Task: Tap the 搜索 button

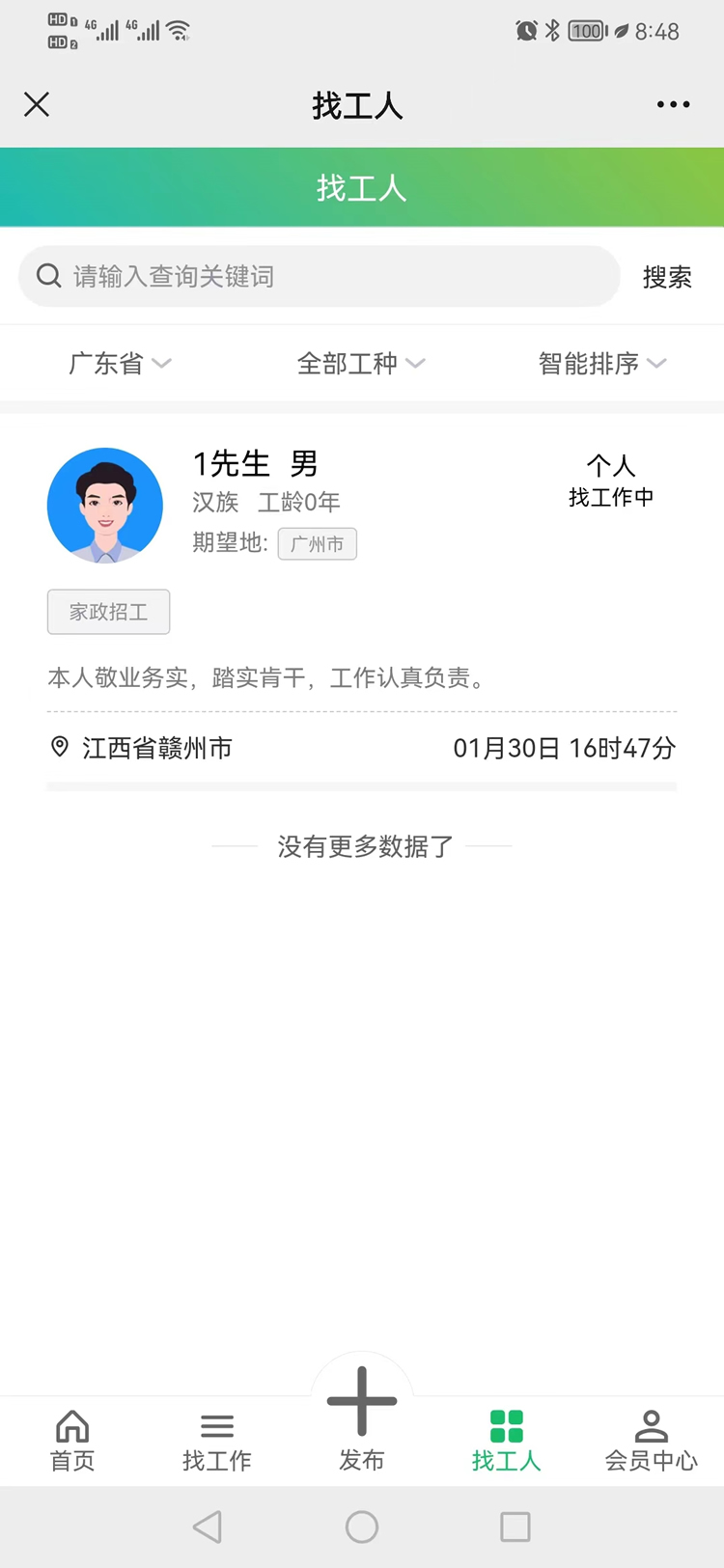Action: pyautogui.click(x=667, y=277)
